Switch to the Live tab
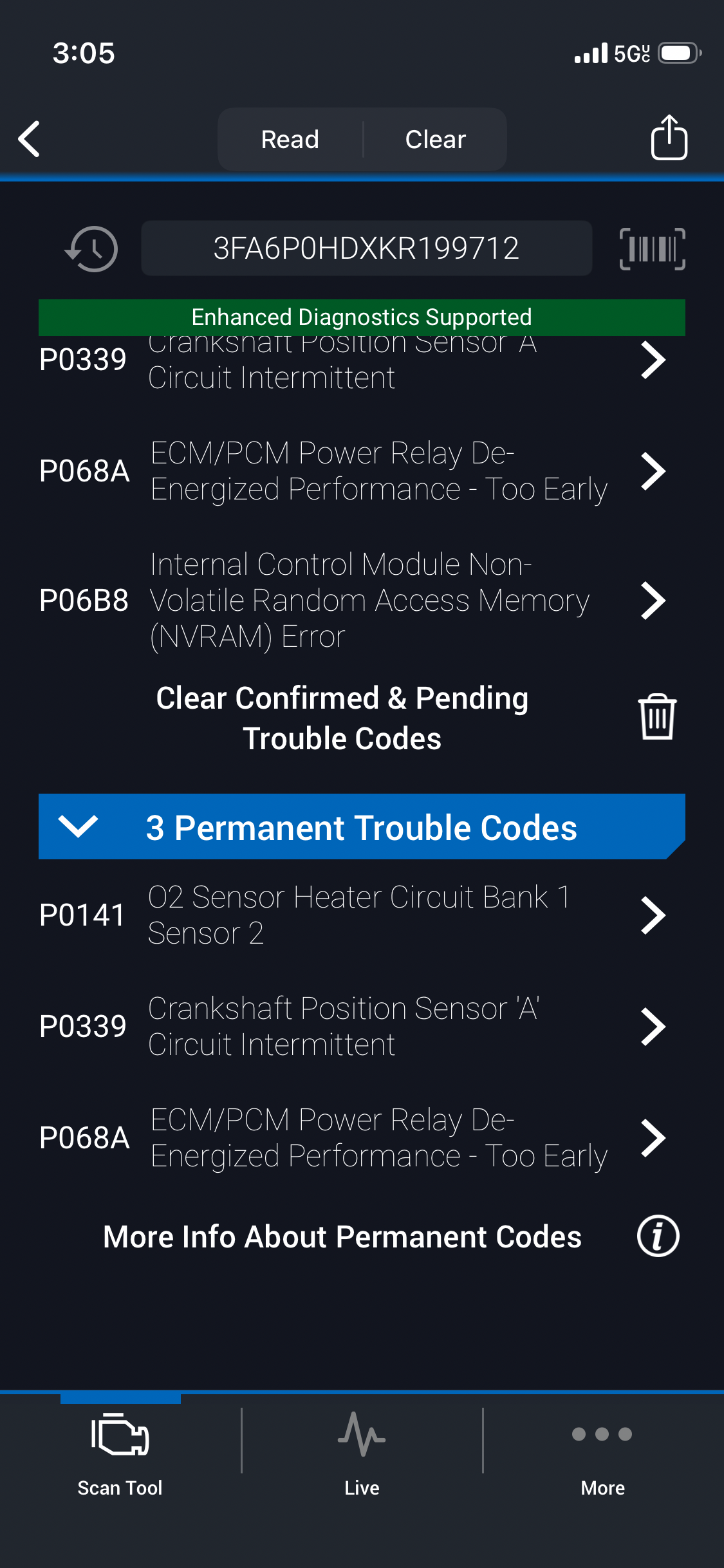724x1568 pixels. pos(362,1451)
